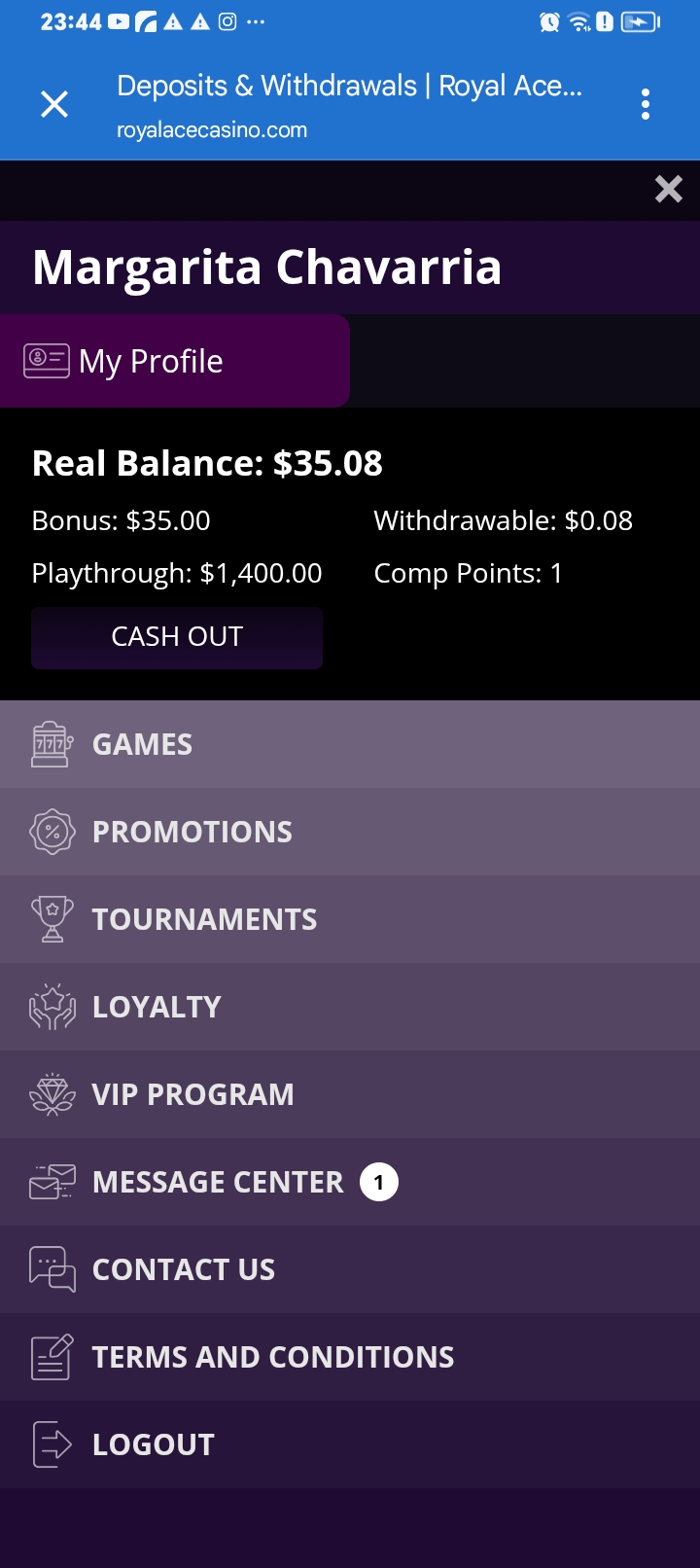
Task: Open the Terms and Conditions document icon
Action: point(53,1356)
